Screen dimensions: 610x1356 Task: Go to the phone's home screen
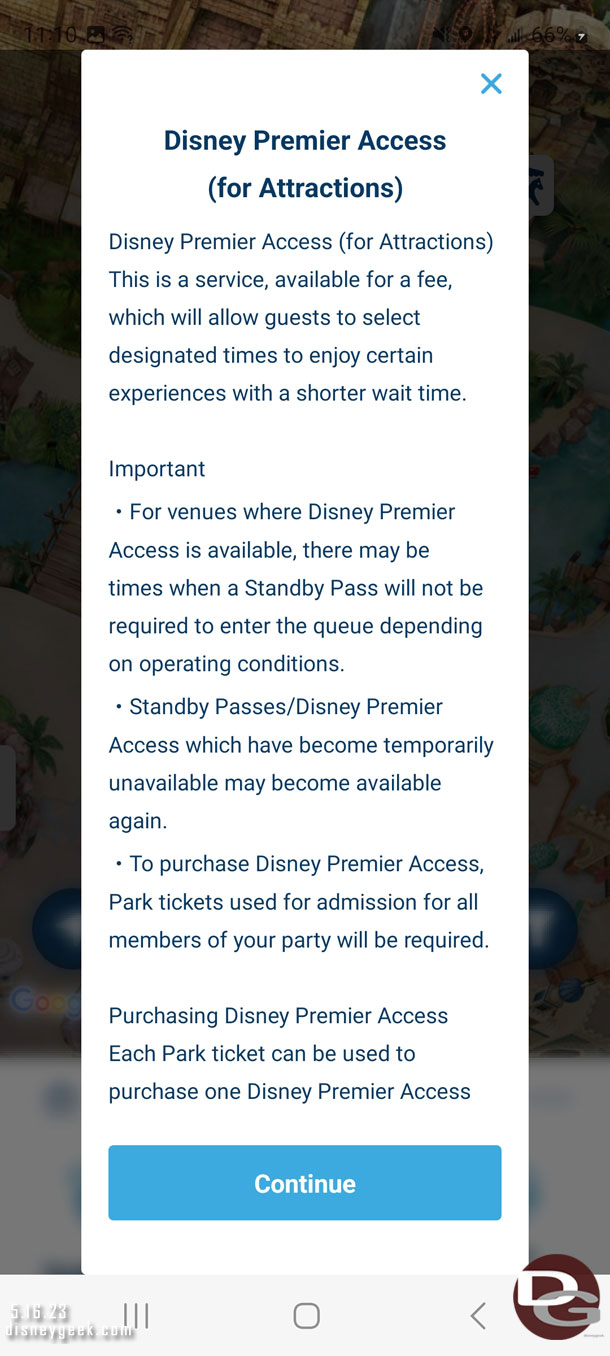click(306, 1316)
